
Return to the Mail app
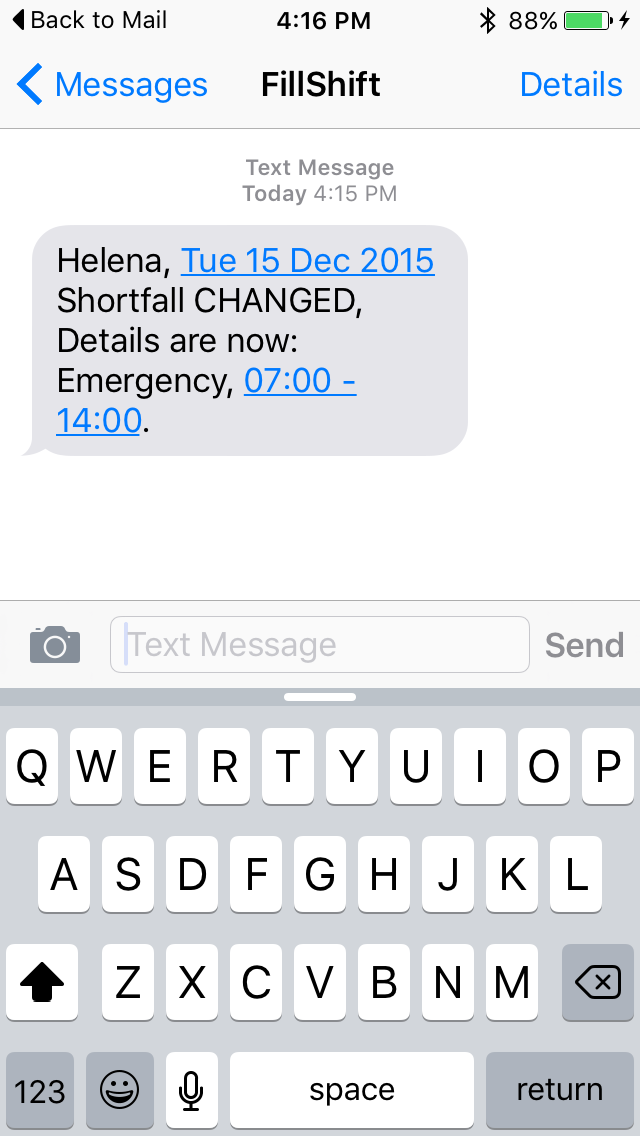point(90,20)
